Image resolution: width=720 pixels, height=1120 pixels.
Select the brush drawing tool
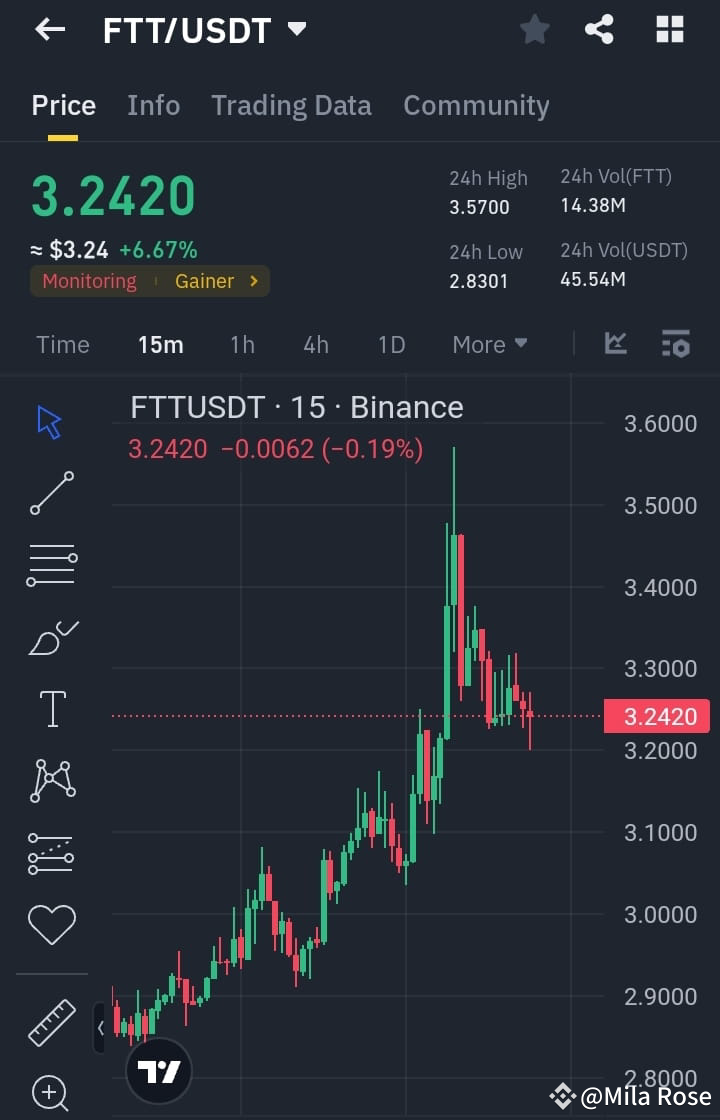click(x=51, y=637)
